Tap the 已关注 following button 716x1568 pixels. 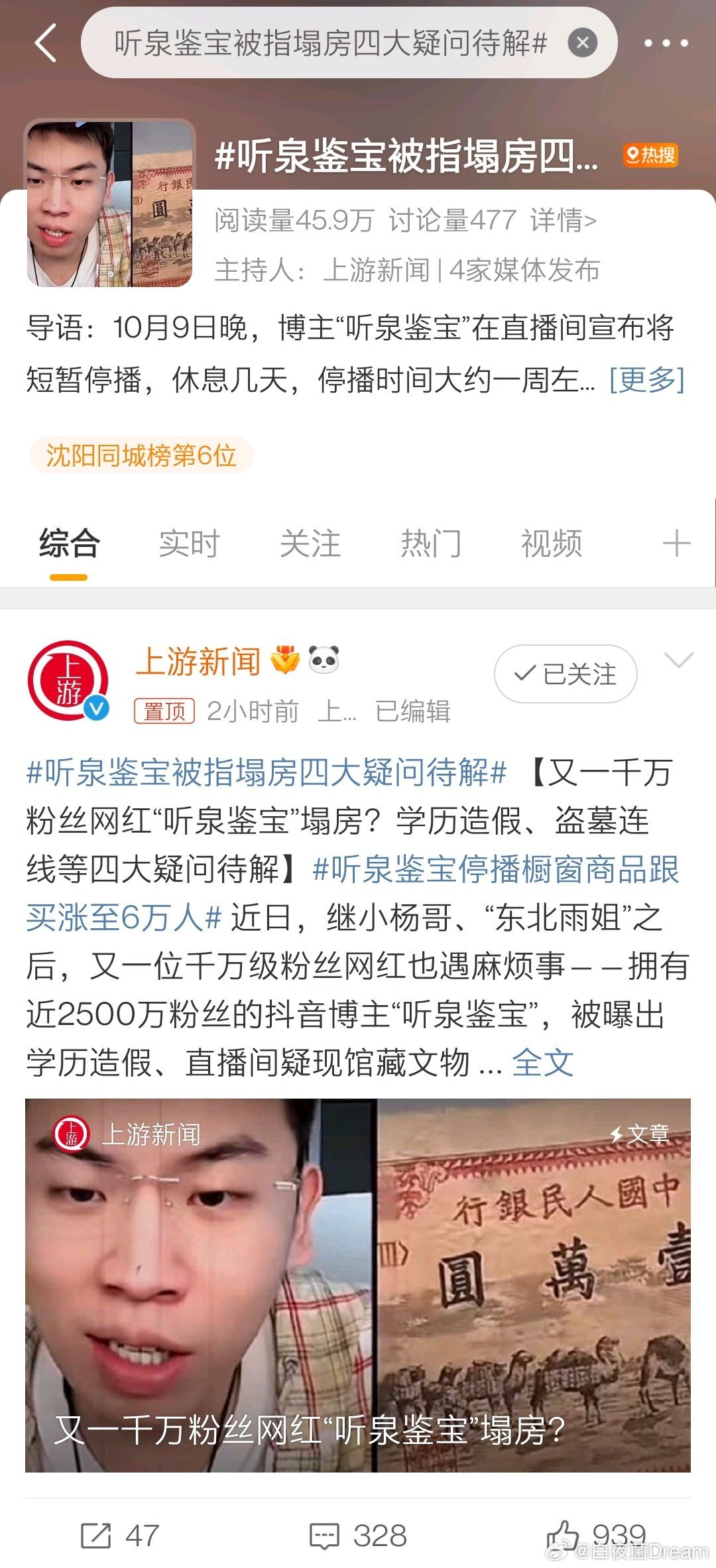pos(566,674)
